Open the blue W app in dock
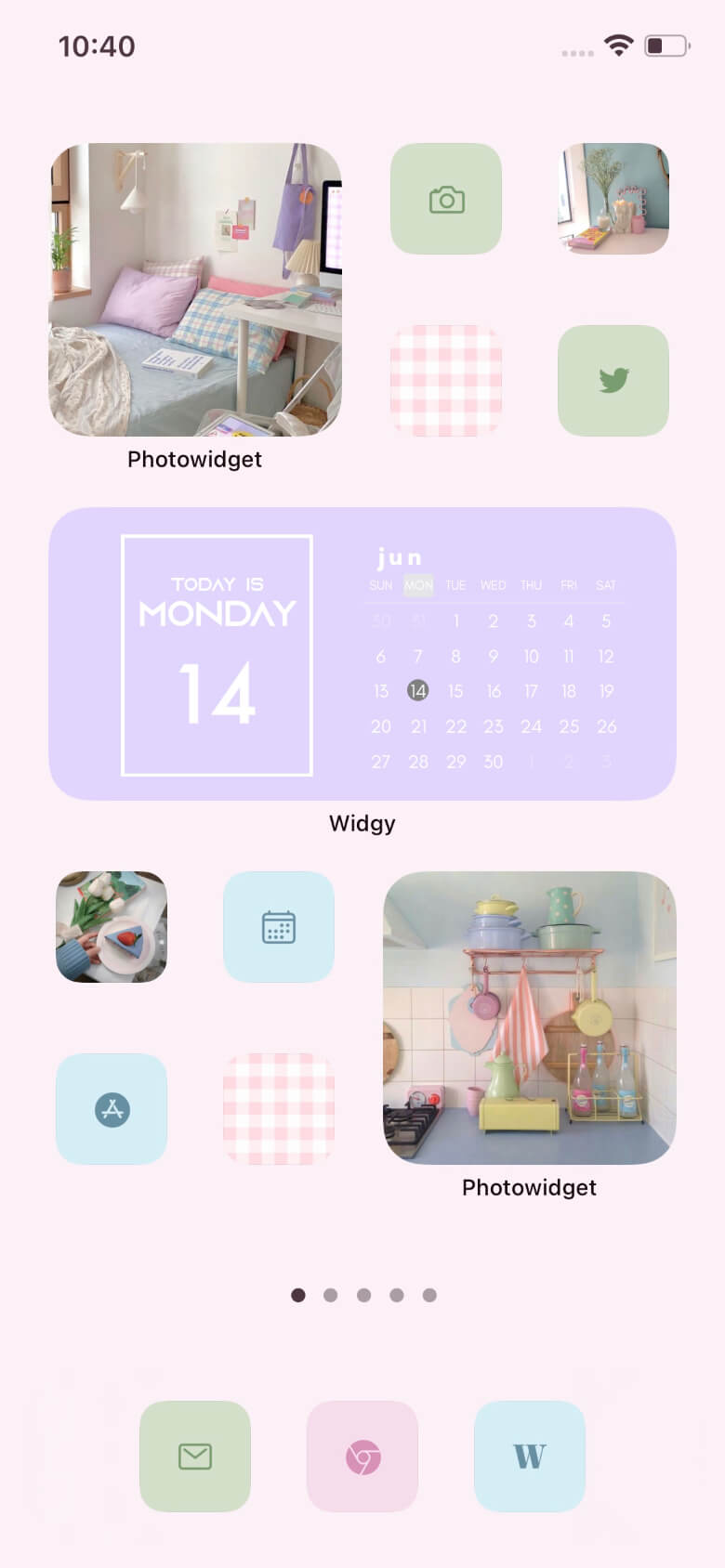725x1568 pixels. (x=530, y=1457)
